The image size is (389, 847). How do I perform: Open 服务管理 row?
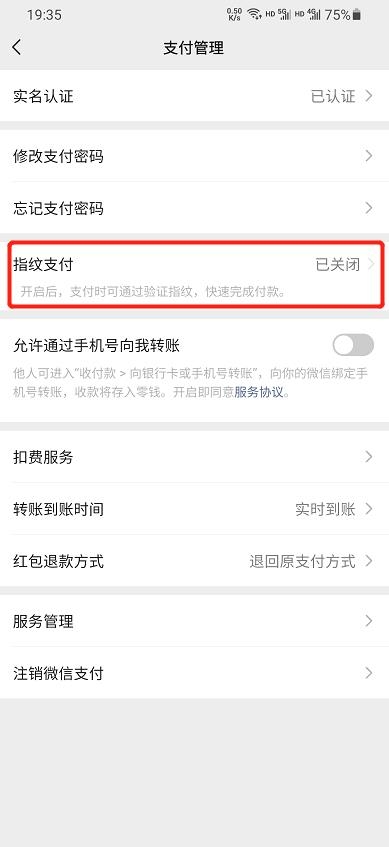[194, 621]
